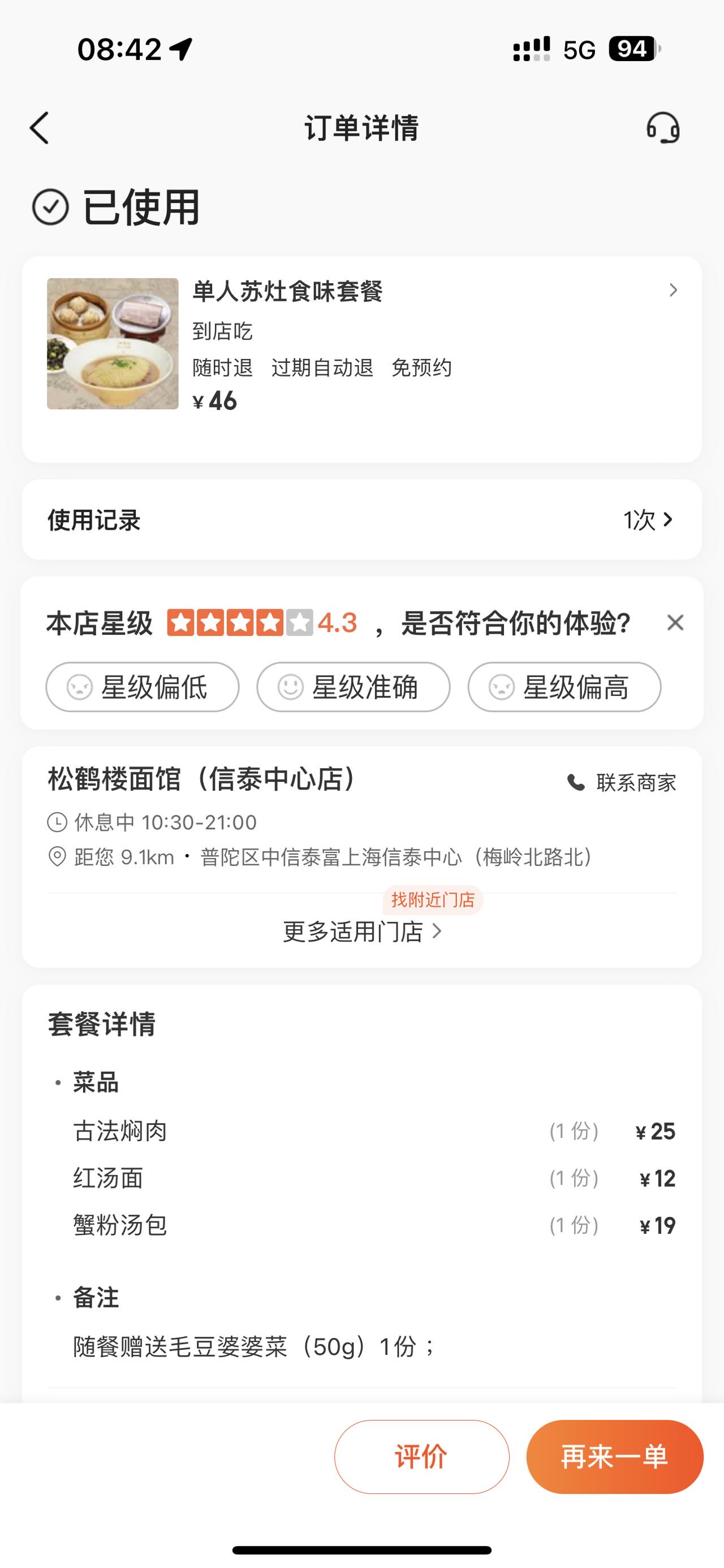Open 使用记录 usage history row
This screenshot has height=1568, width=724.
[x=361, y=520]
